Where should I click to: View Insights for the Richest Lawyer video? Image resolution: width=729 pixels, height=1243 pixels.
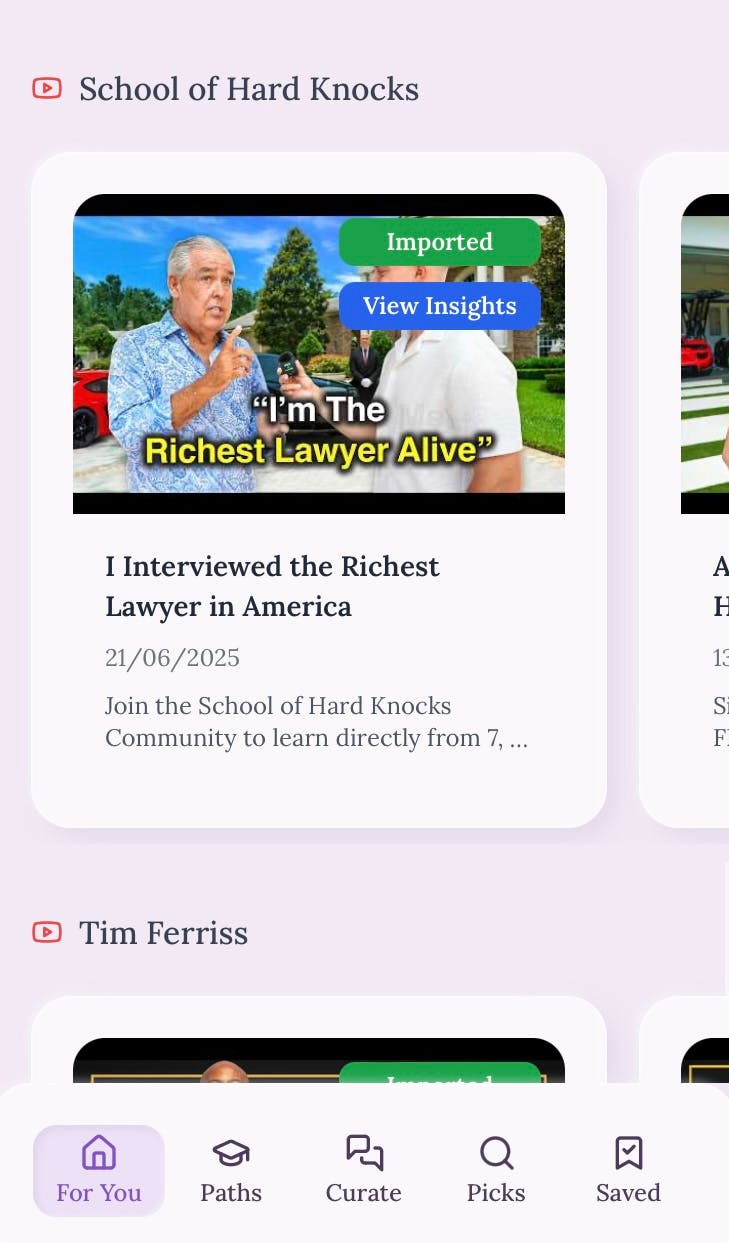pyautogui.click(x=439, y=306)
